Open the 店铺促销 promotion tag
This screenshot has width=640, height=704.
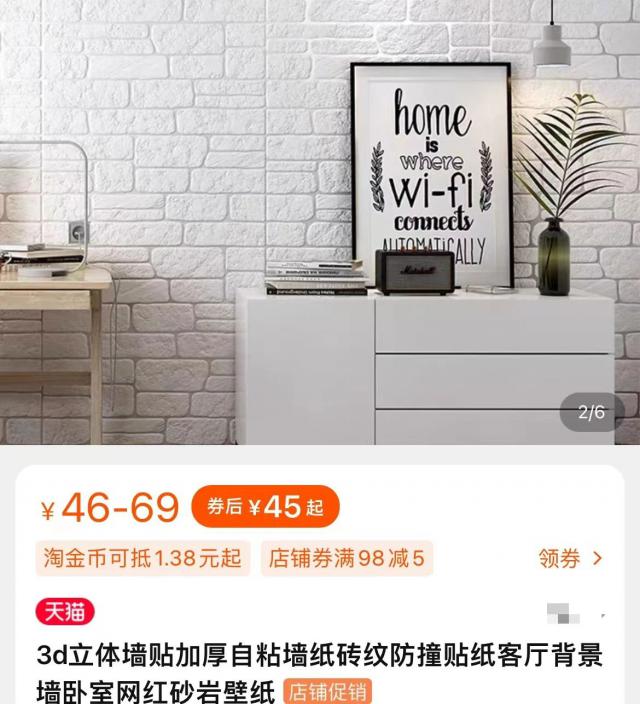[x=327, y=691]
